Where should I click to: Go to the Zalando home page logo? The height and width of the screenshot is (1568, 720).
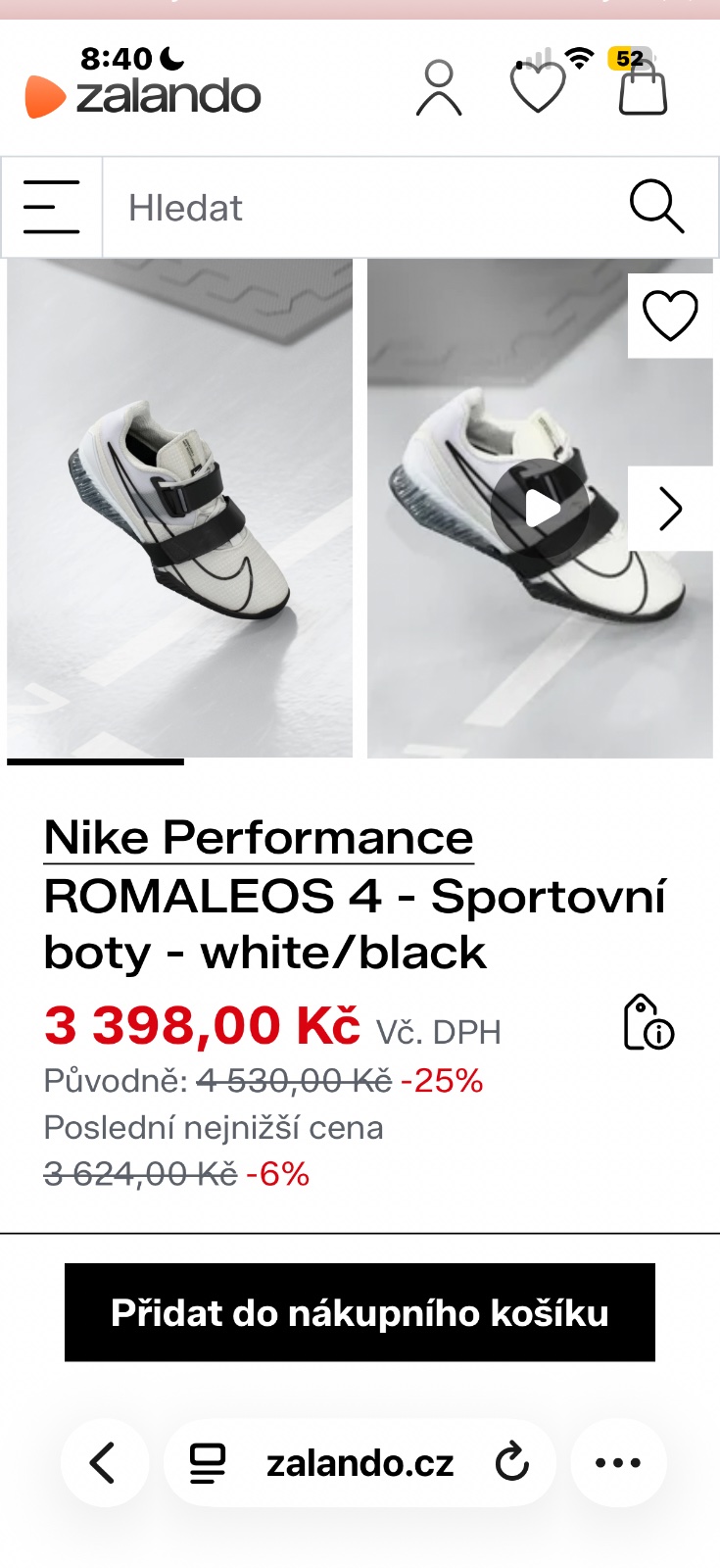coord(143,96)
